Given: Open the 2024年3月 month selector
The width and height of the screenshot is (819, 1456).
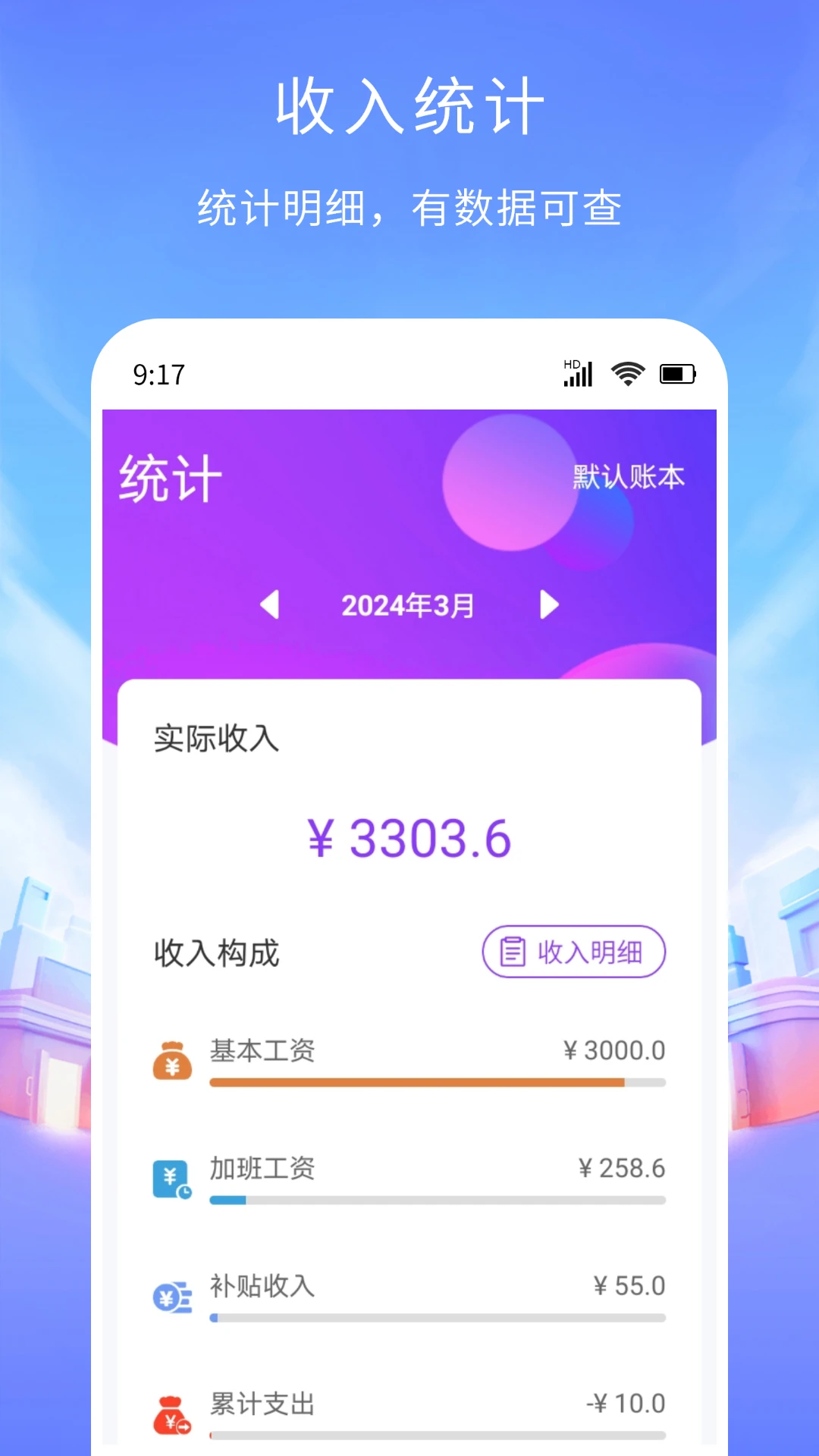Looking at the screenshot, I should [409, 606].
